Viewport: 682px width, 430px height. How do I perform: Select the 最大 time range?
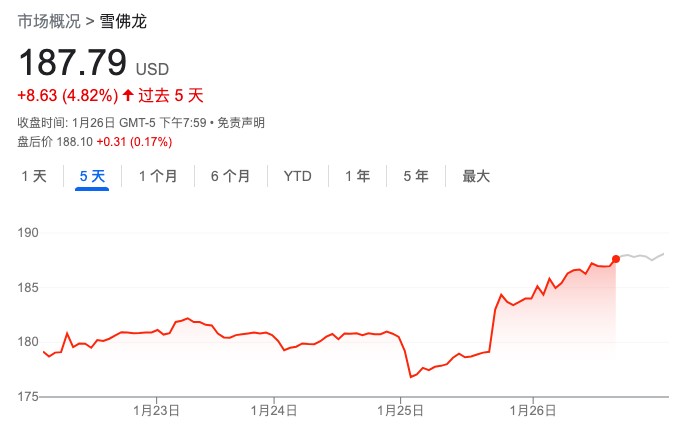pyautogui.click(x=476, y=176)
